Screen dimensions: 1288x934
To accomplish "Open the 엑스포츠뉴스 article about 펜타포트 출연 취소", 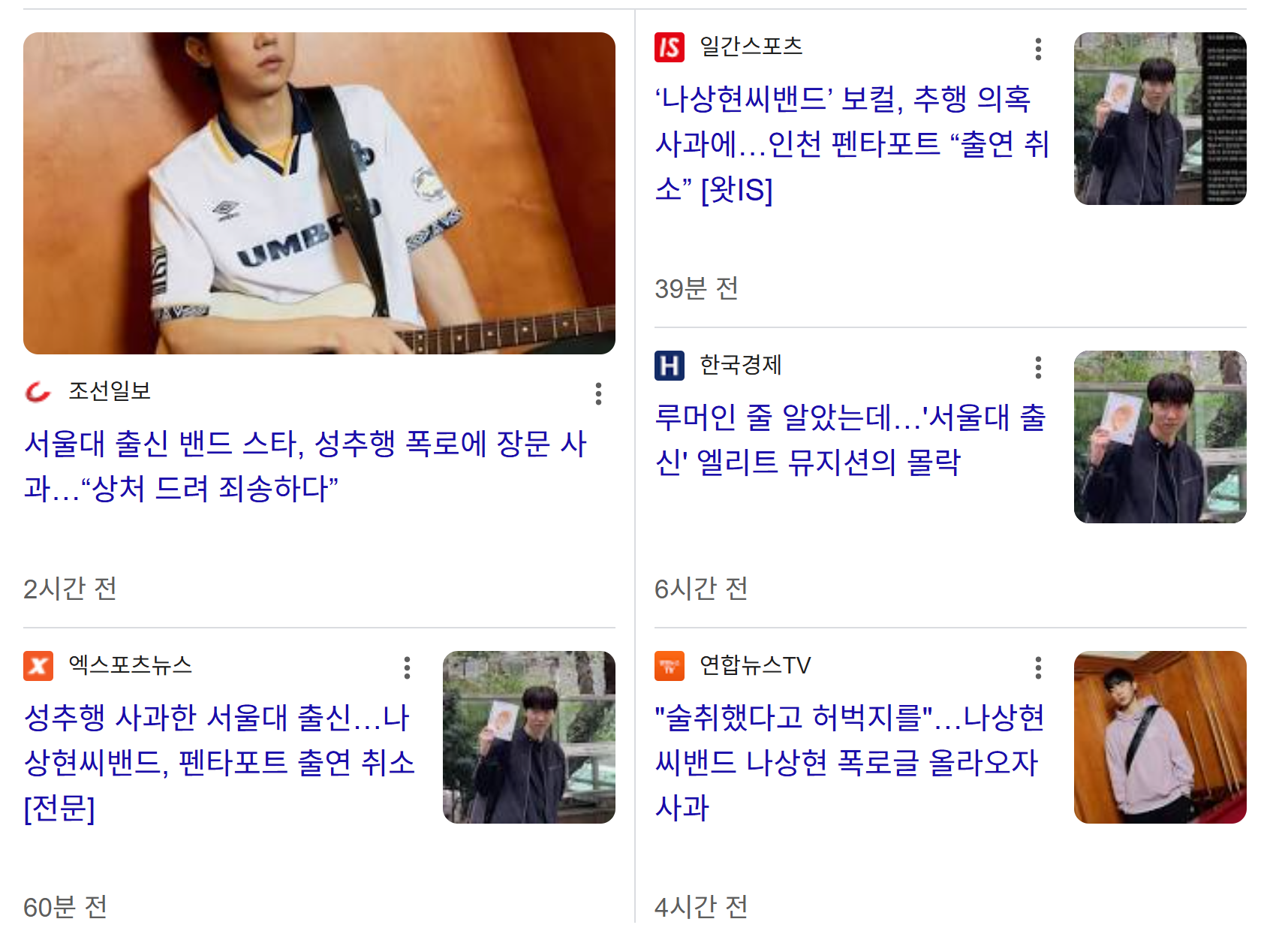I will click(x=219, y=762).
